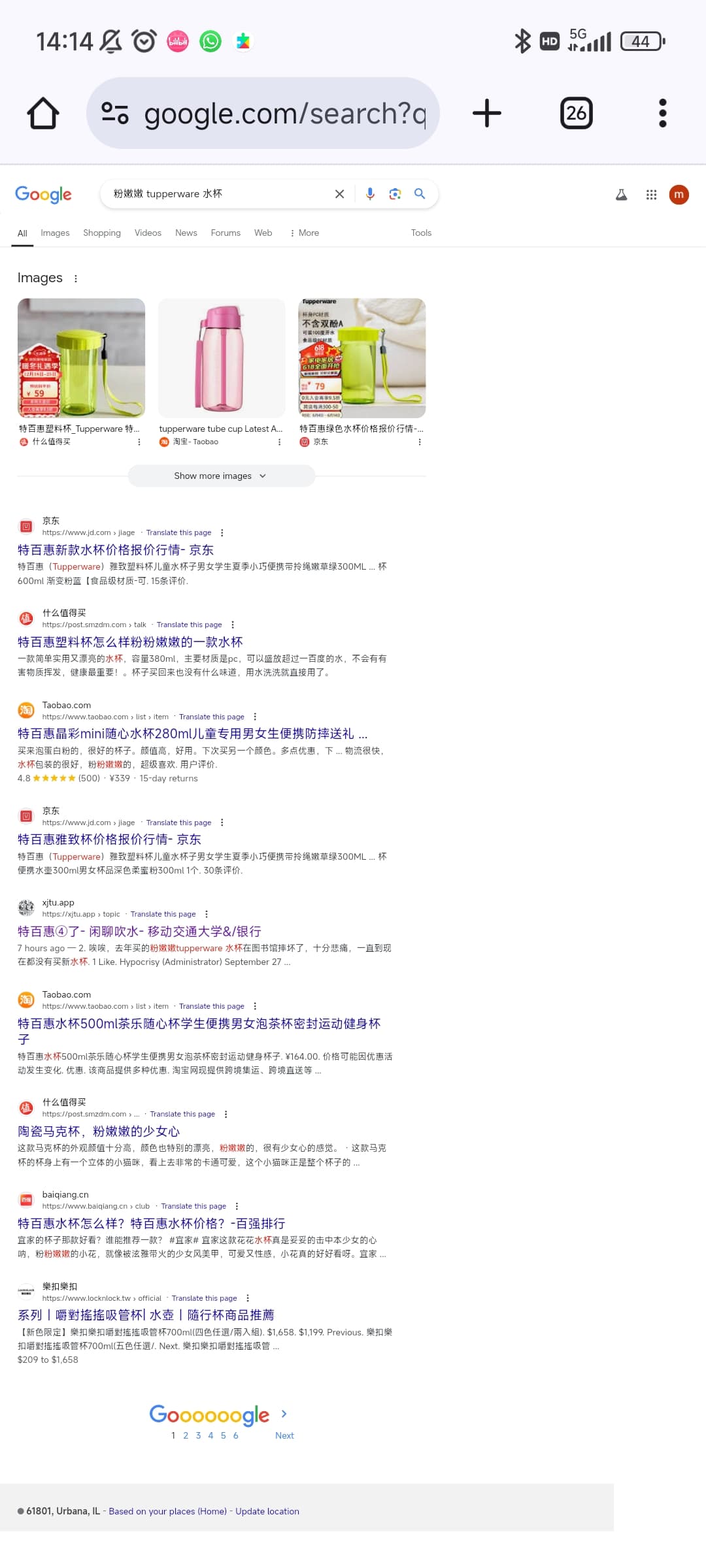Tap the google.com address bar

pyautogui.click(x=263, y=113)
